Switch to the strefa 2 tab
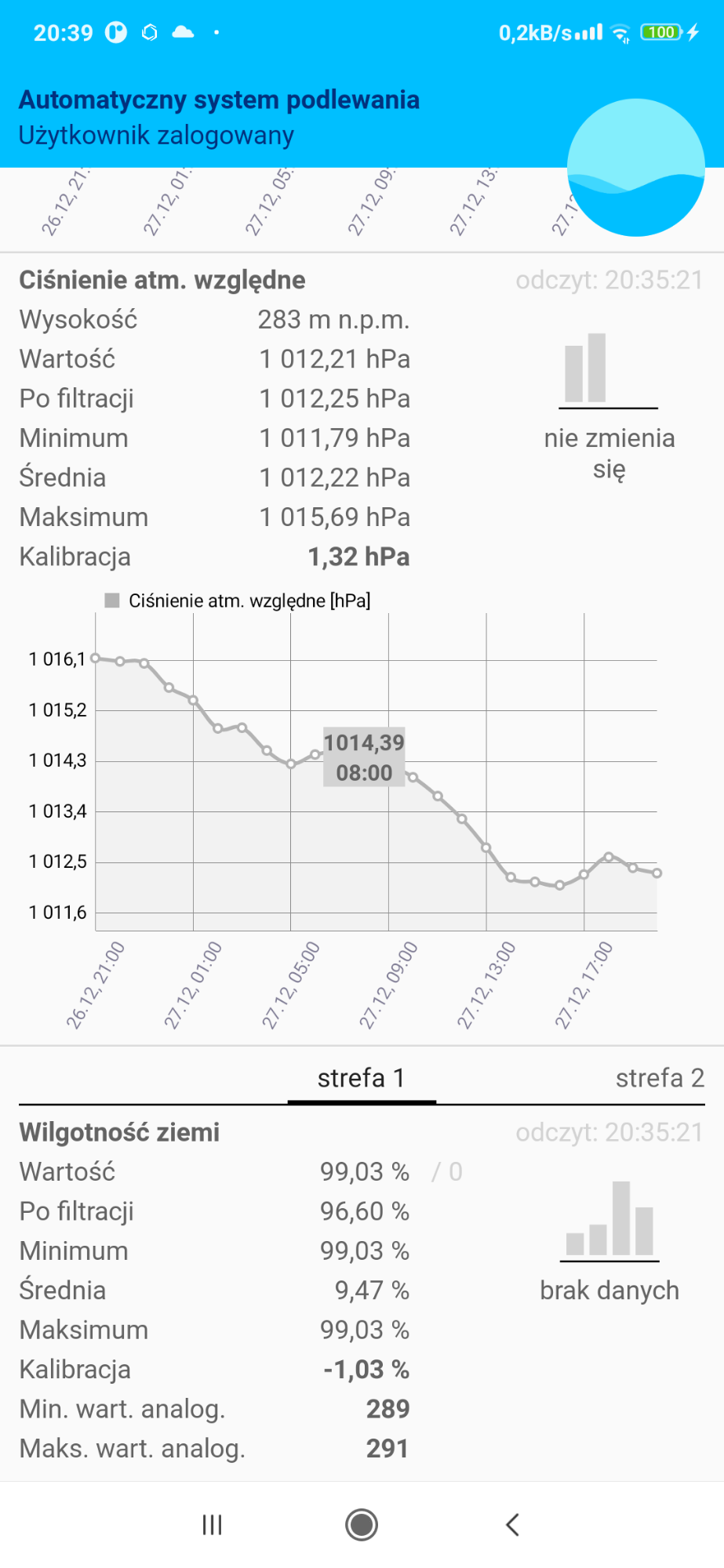 click(660, 1078)
